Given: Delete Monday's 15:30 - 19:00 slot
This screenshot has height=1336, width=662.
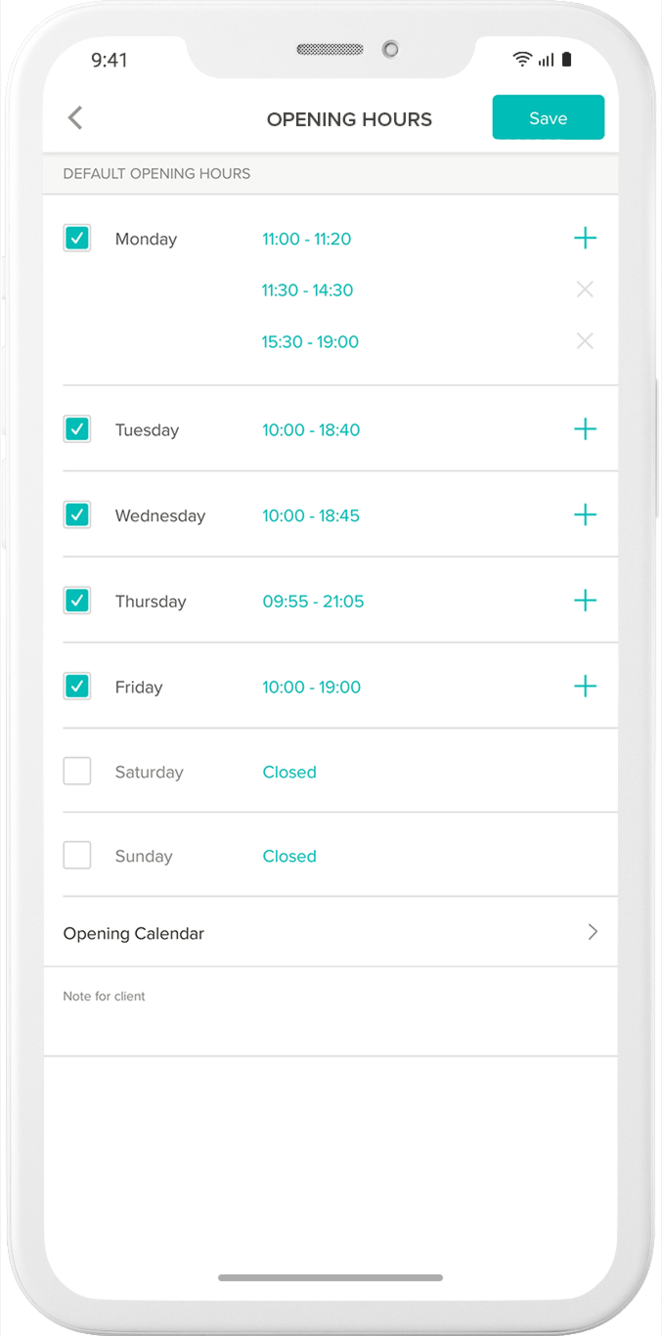Looking at the screenshot, I should coord(585,341).
